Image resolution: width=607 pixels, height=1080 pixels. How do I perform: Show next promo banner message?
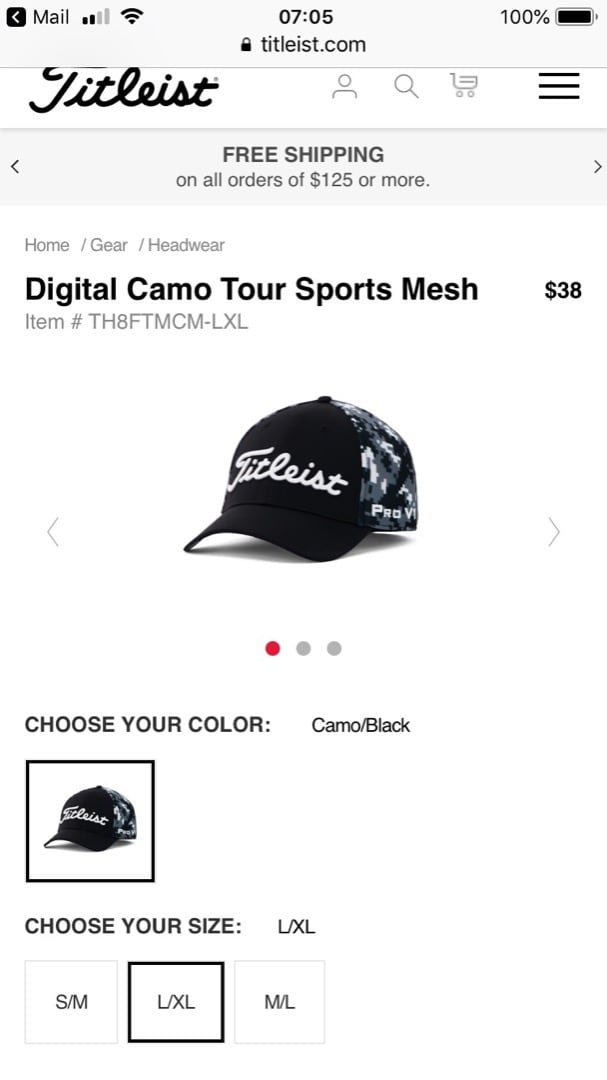(x=597, y=167)
